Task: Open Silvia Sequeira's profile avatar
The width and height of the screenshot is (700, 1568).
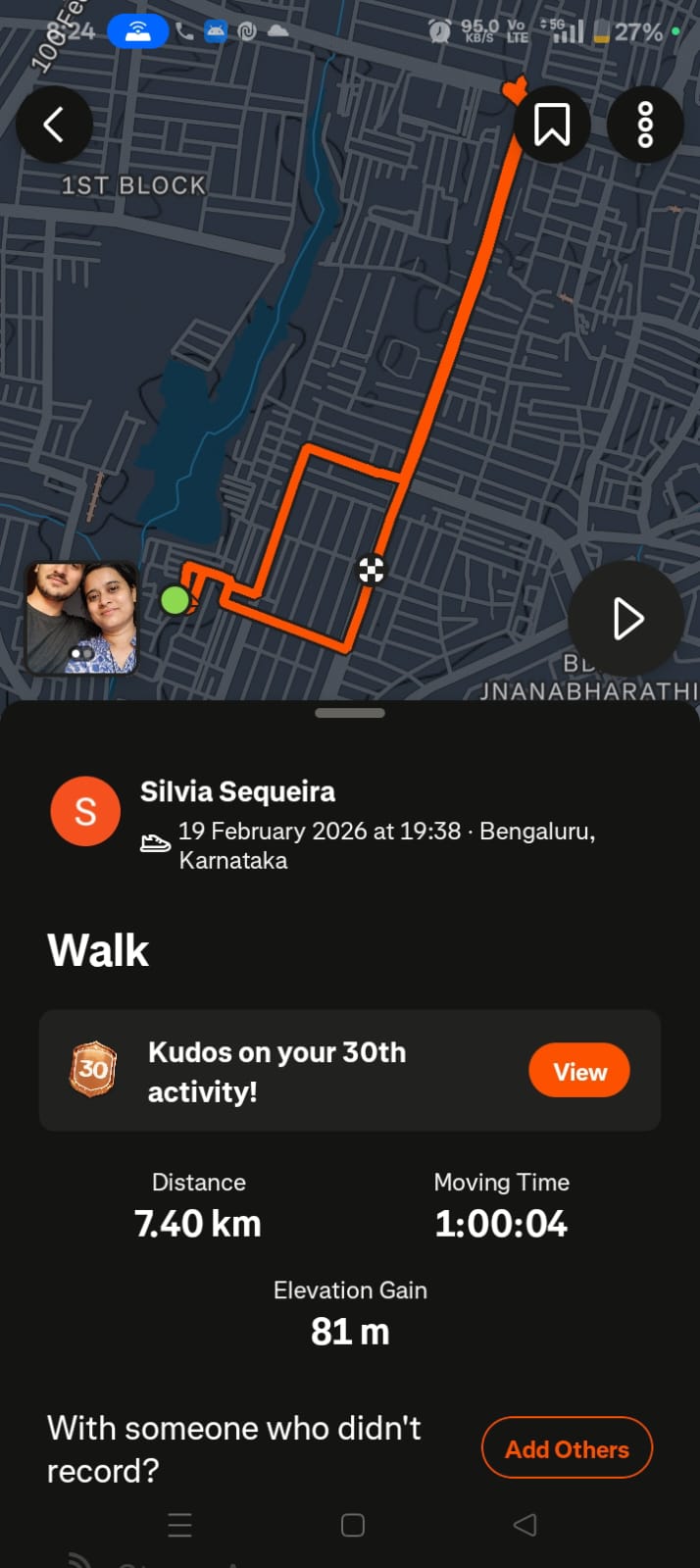Action: (85, 811)
